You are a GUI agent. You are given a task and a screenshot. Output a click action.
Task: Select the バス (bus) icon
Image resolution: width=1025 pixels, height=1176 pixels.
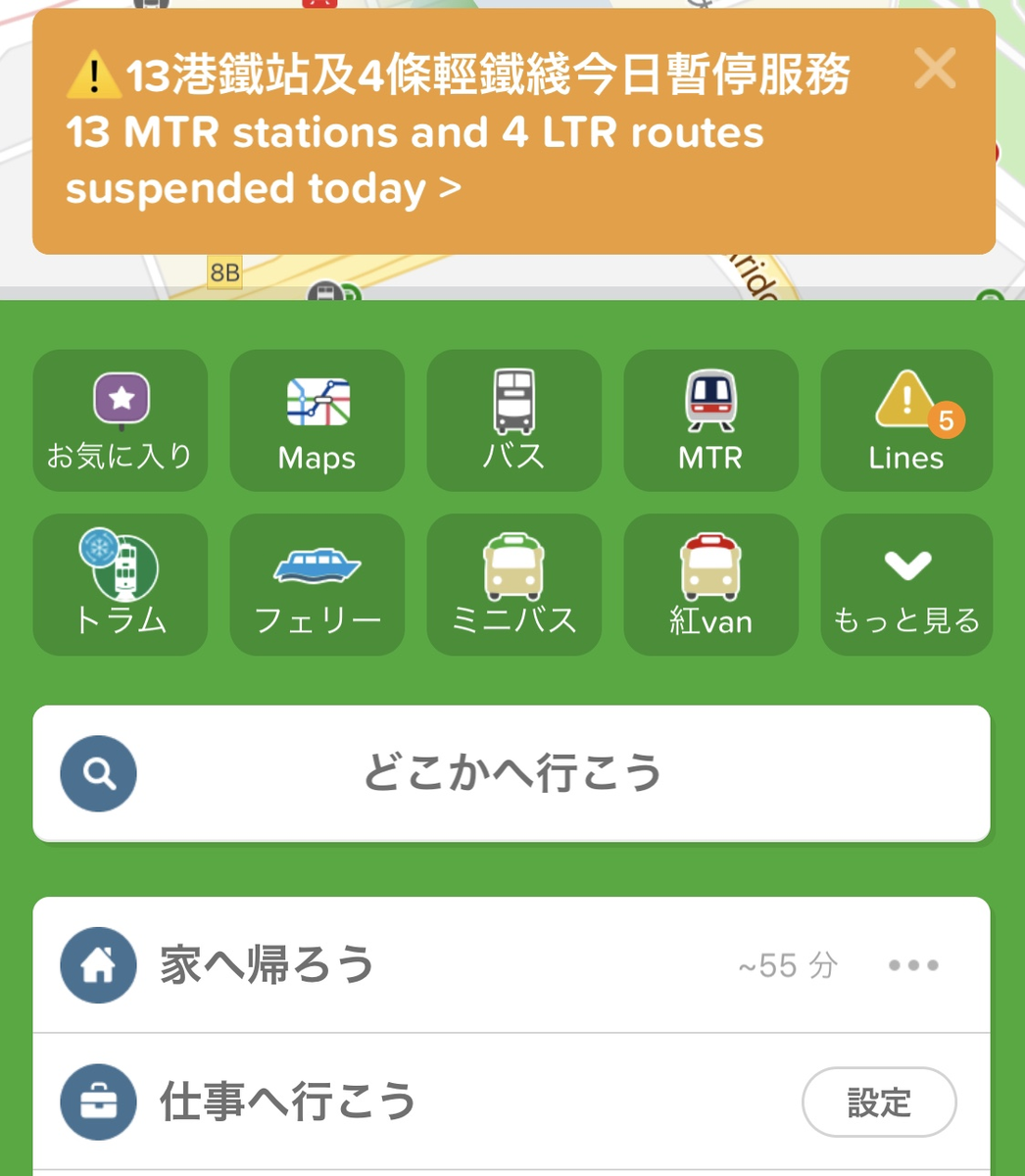[513, 419]
